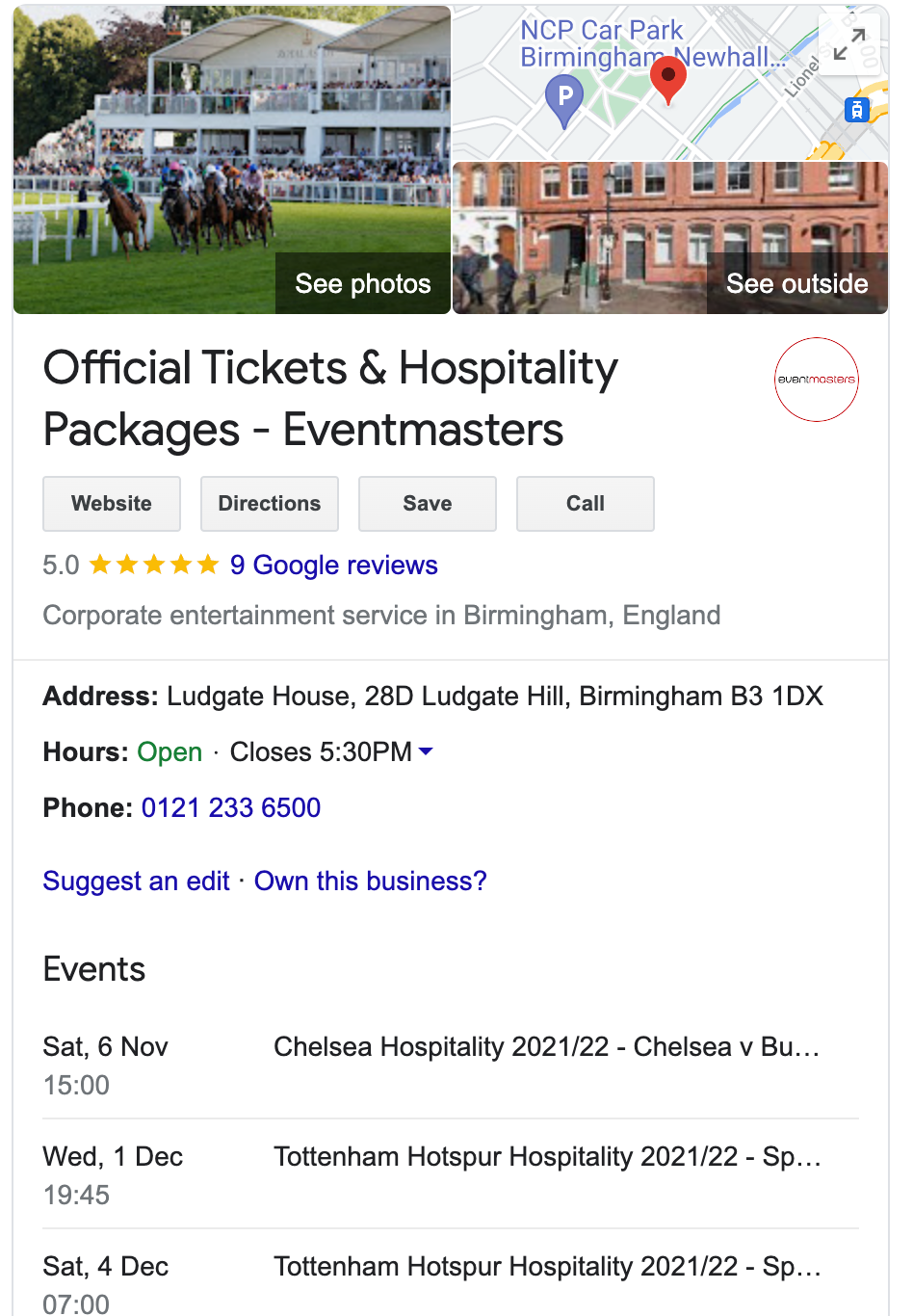The height and width of the screenshot is (1316, 913).
Task: Visit the Eventmasters website
Action: pos(112,504)
